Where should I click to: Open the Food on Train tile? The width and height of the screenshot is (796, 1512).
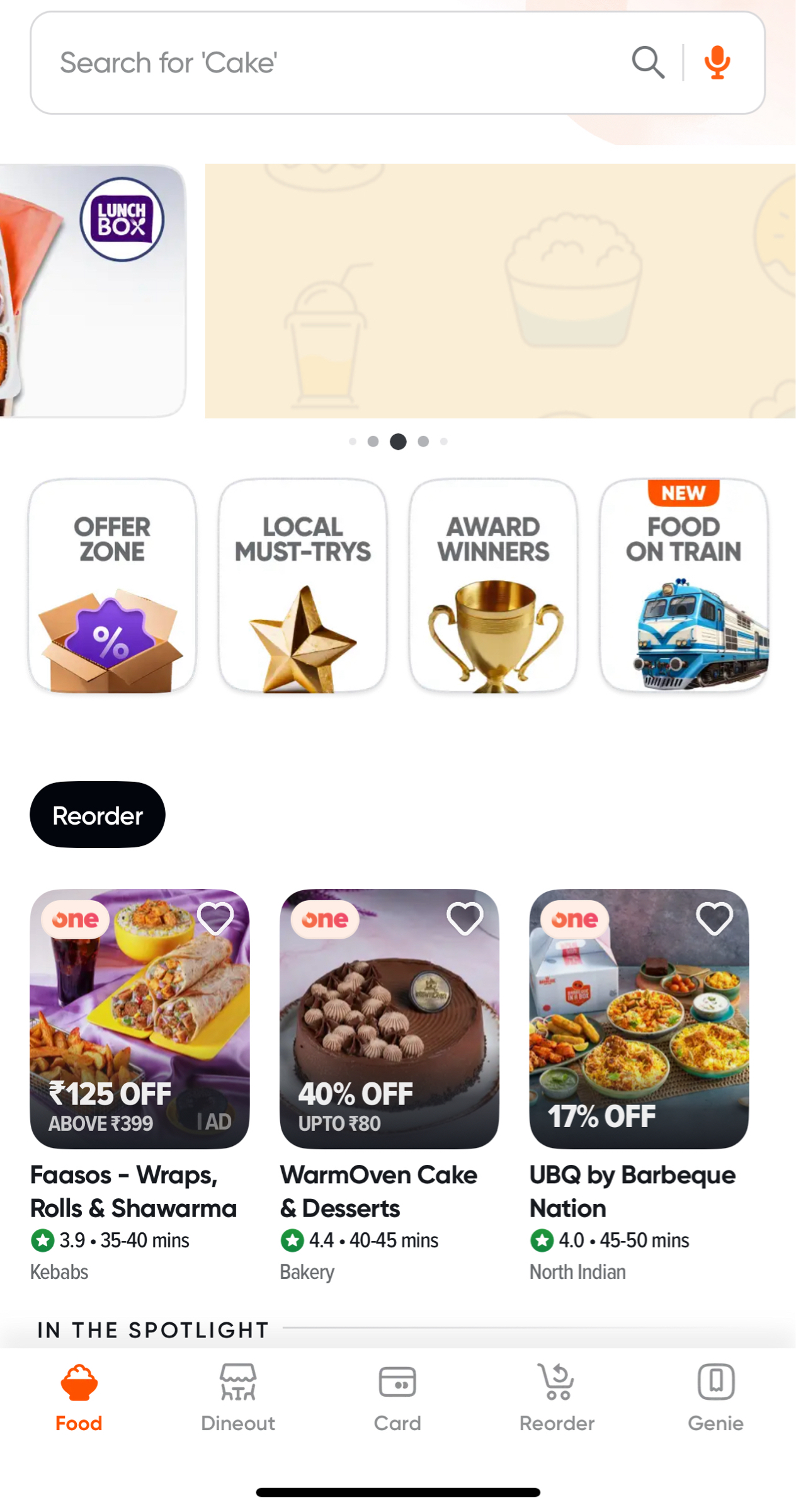click(x=684, y=586)
